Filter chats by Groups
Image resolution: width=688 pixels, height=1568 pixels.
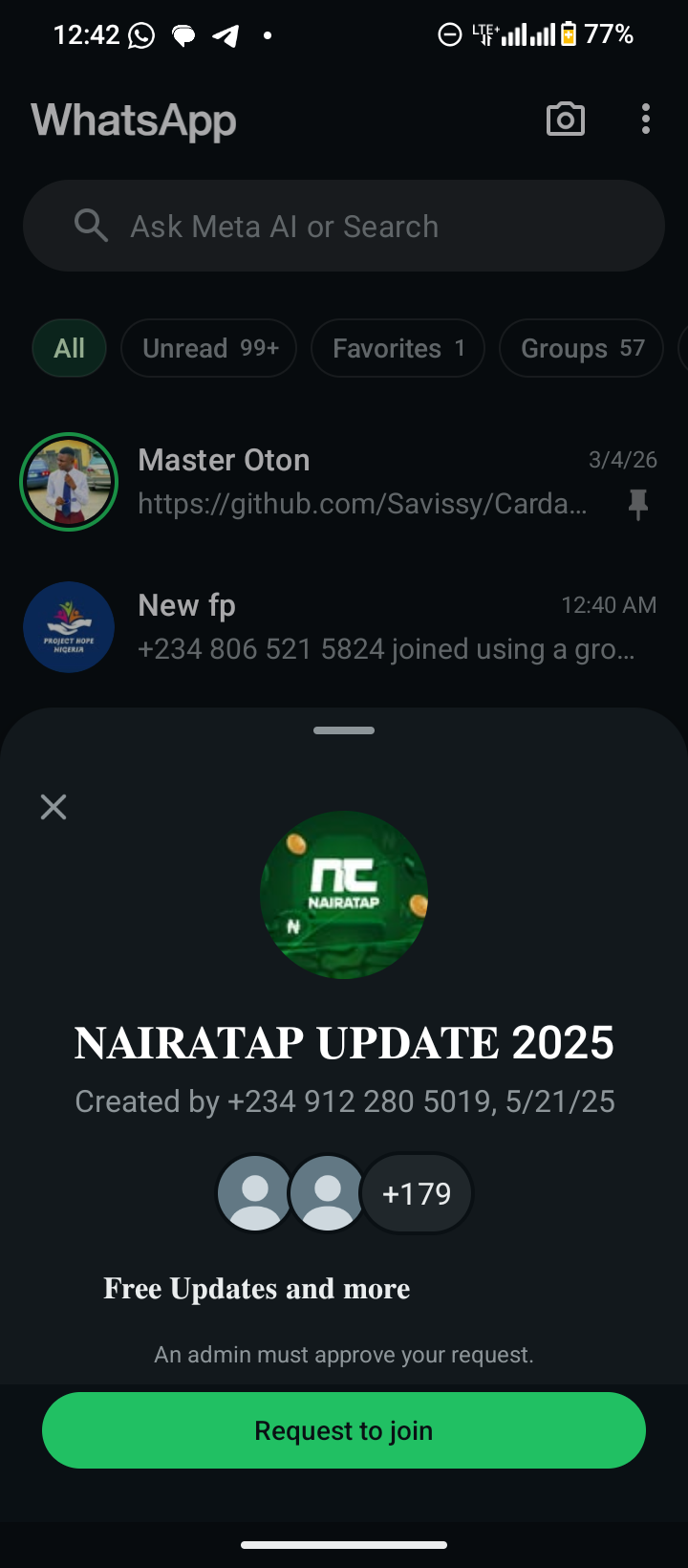[x=581, y=348]
